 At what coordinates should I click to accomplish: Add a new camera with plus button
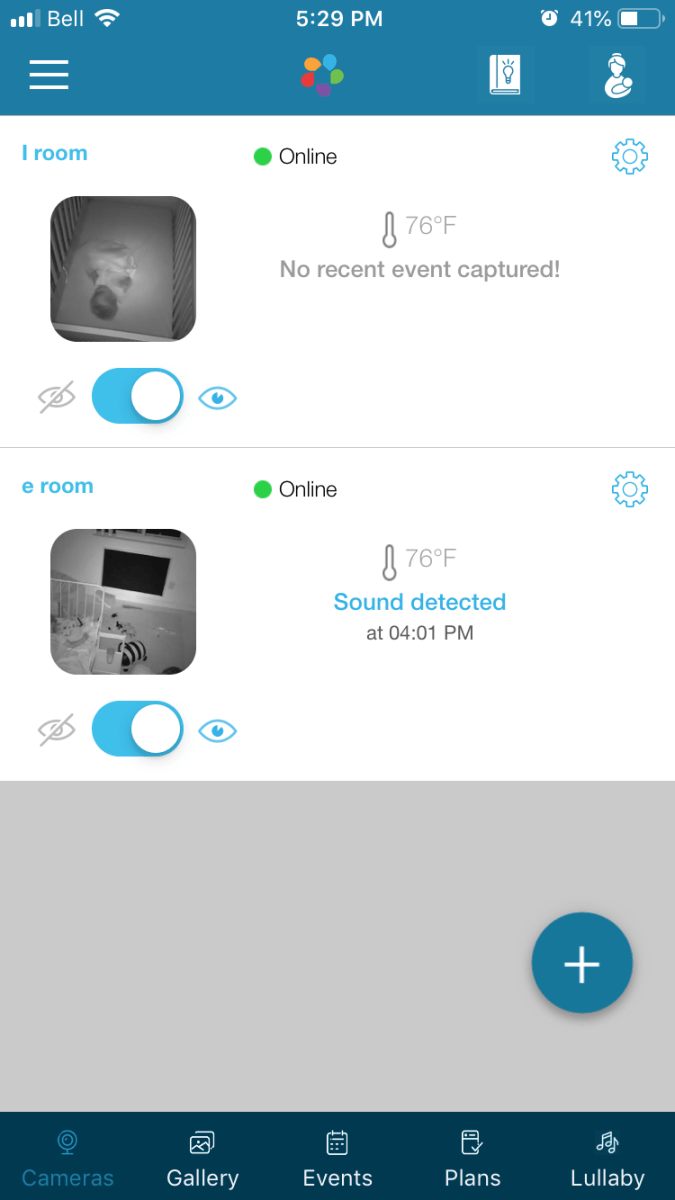click(582, 964)
